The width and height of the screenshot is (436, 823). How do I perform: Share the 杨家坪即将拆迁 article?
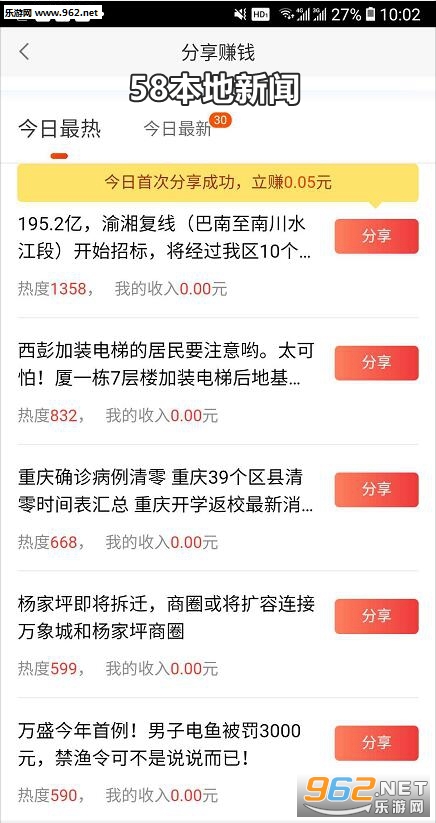tap(376, 616)
